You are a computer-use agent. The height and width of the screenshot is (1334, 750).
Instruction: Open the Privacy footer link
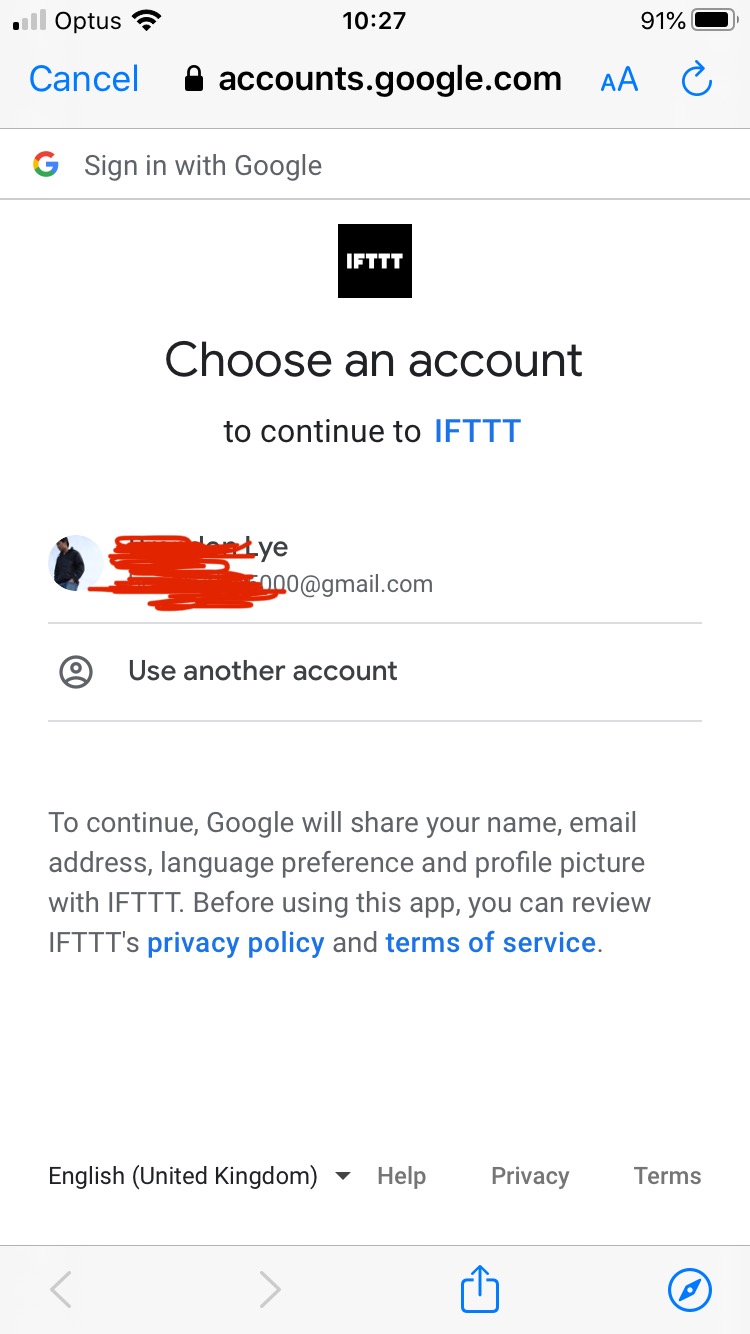[x=530, y=1176]
